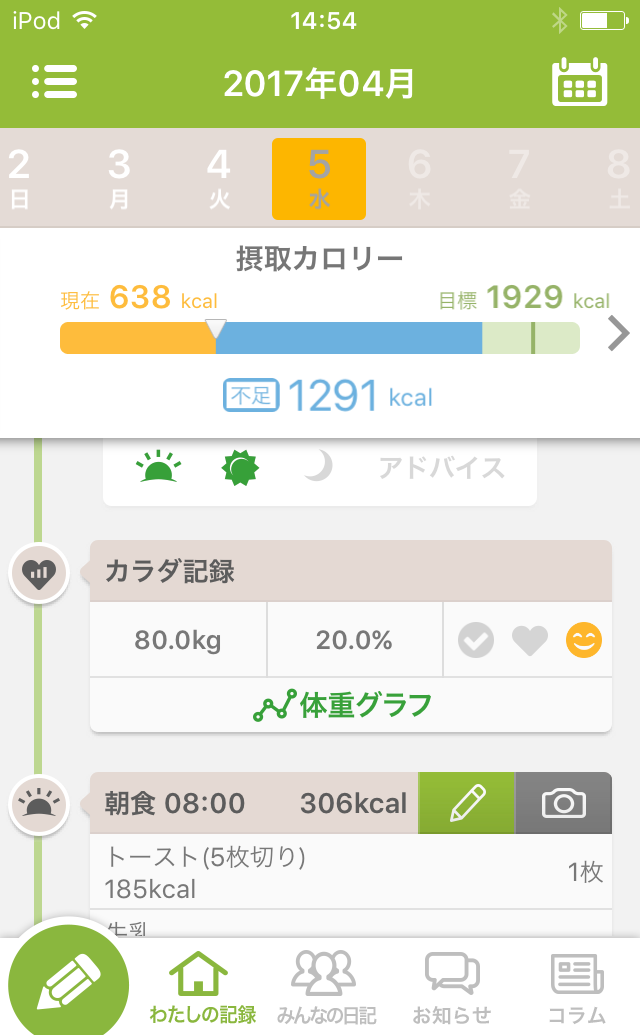Edit the 20.0% body fat record
640x1035 pixels.
click(x=354, y=640)
